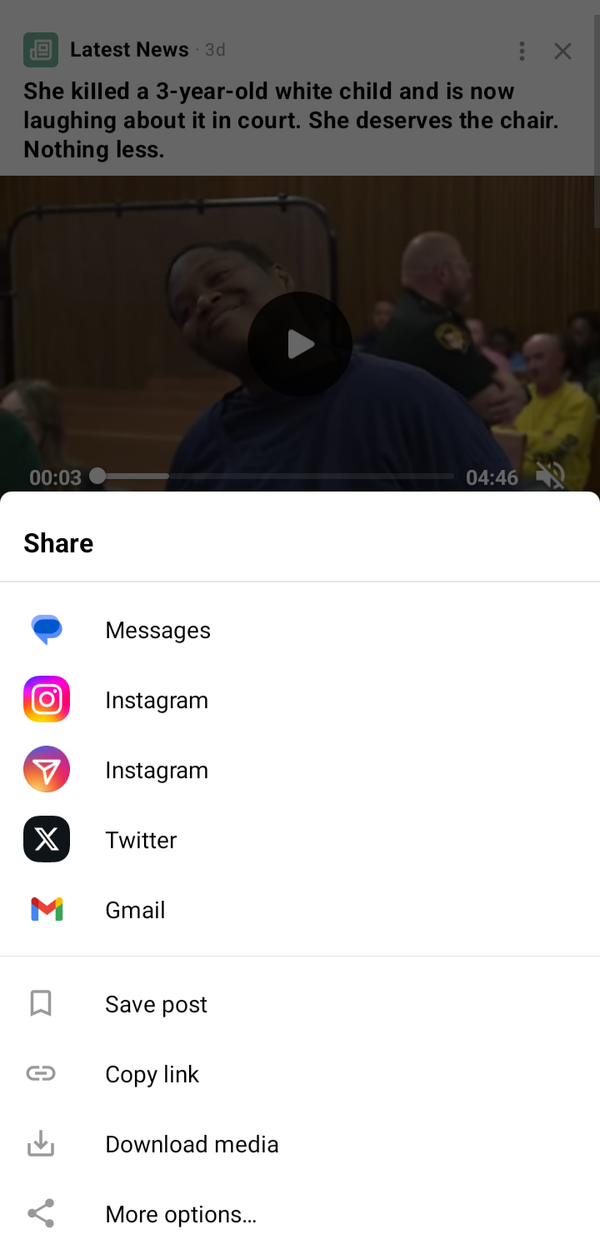Send the post through Gmail
The height and width of the screenshot is (1243, 600).
tap(300, 910)
